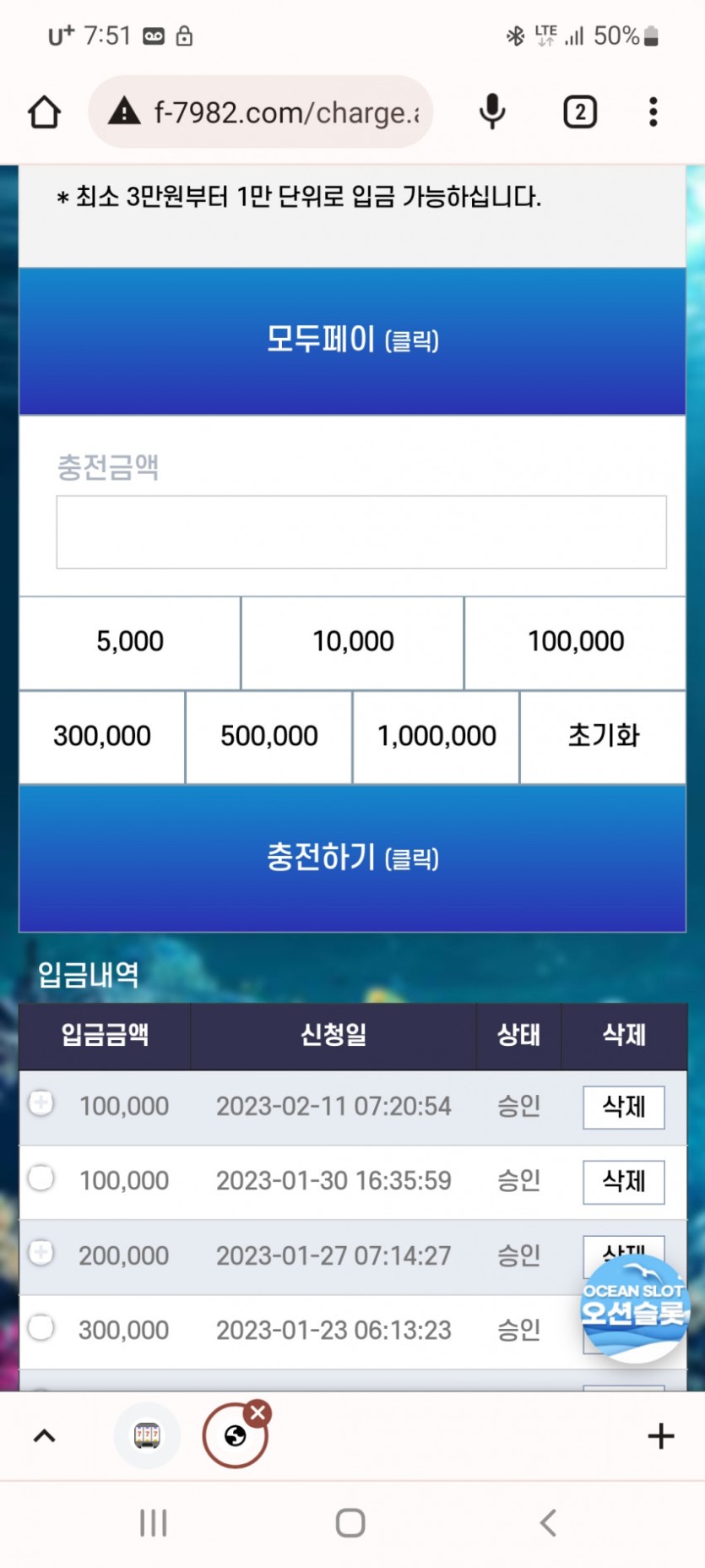Go to the browser home page
This screenshot has width=705, height=1568.
tap(44, 112)
